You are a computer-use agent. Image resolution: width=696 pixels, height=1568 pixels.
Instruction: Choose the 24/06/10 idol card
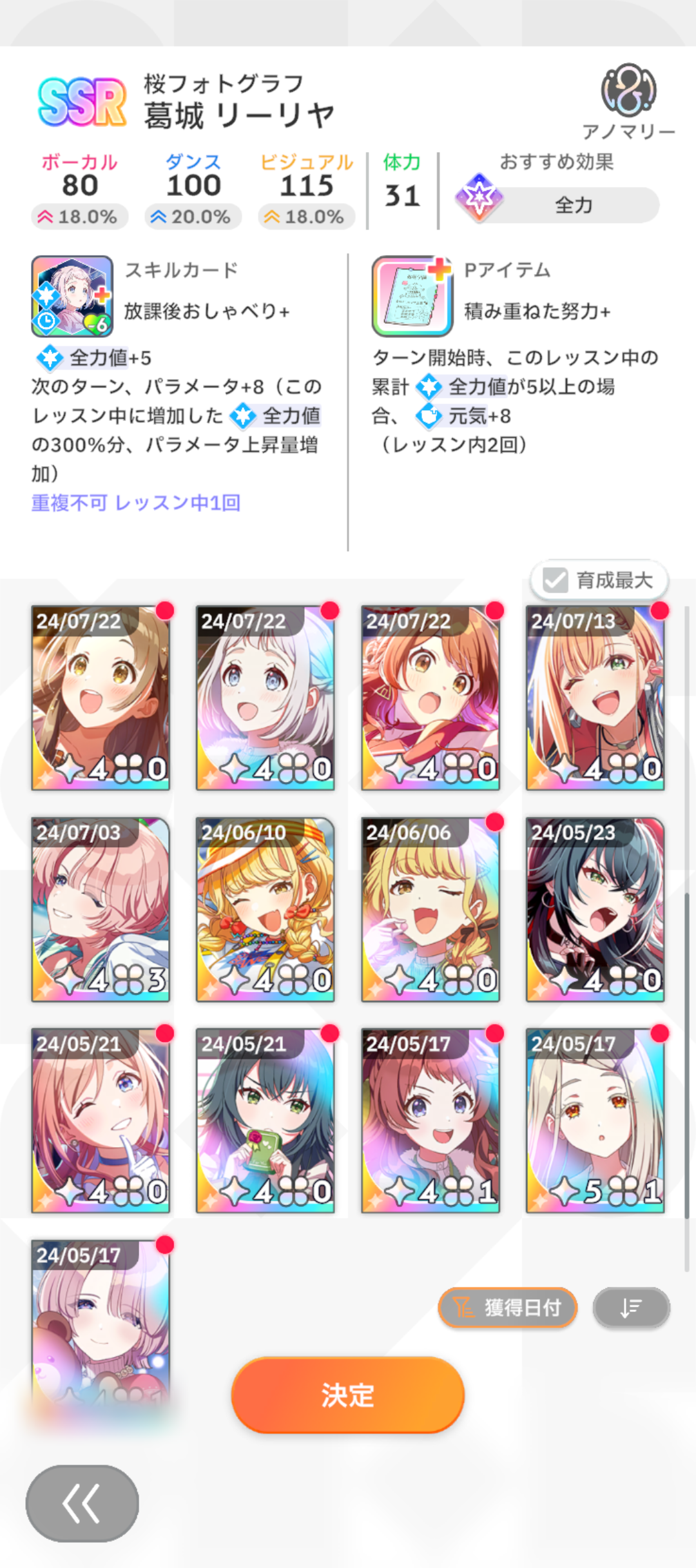point(265,909)
